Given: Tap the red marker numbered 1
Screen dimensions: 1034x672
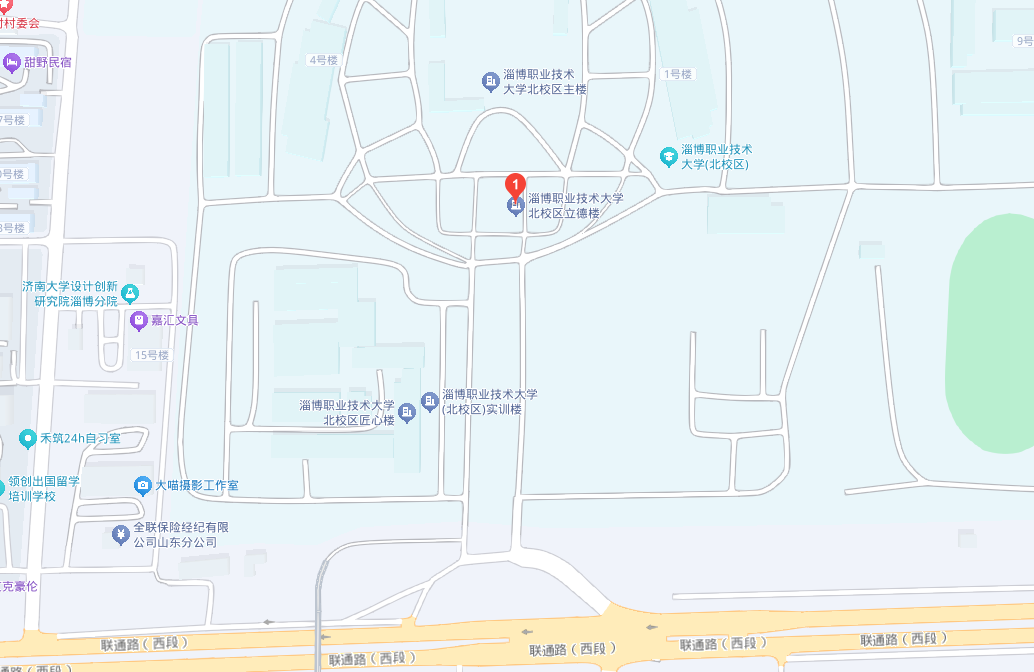Looking at the screenshot, I should pyautogui.click(x=515, y=186).
